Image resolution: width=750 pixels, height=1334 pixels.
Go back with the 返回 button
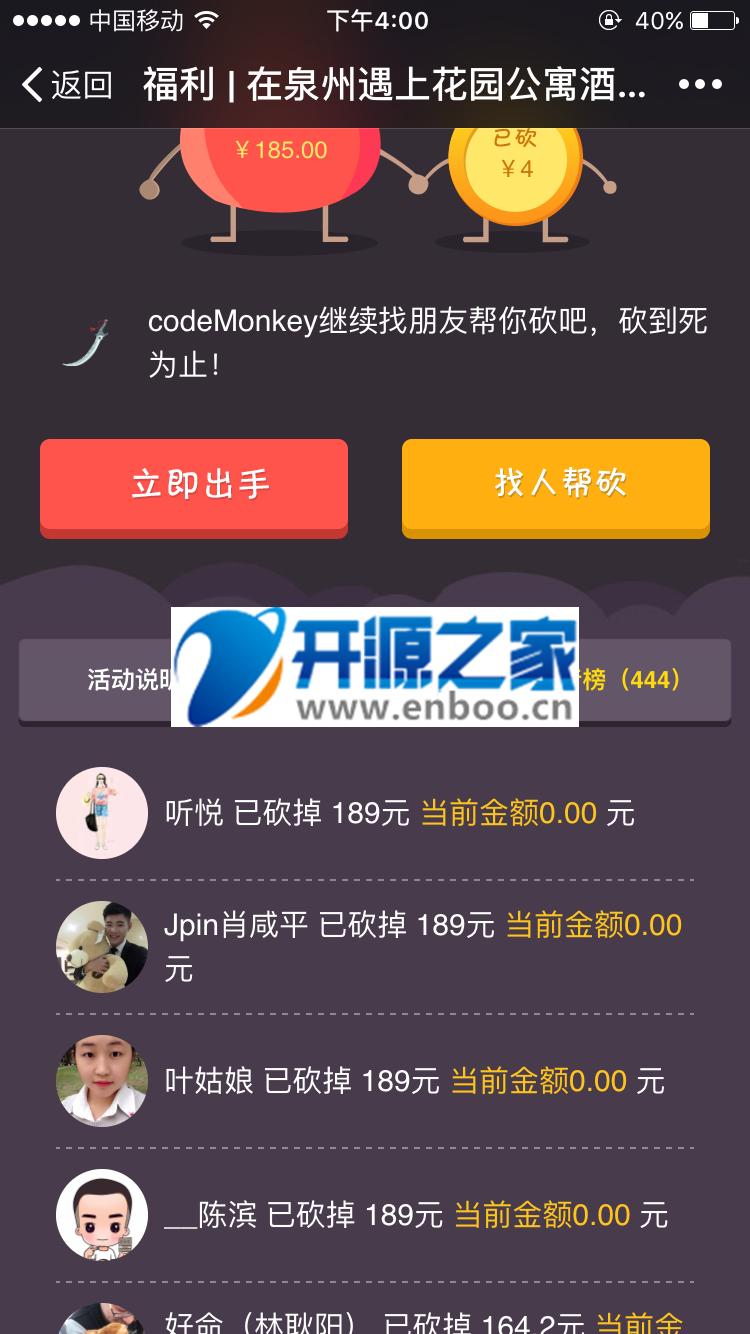[x=67, y=85]
